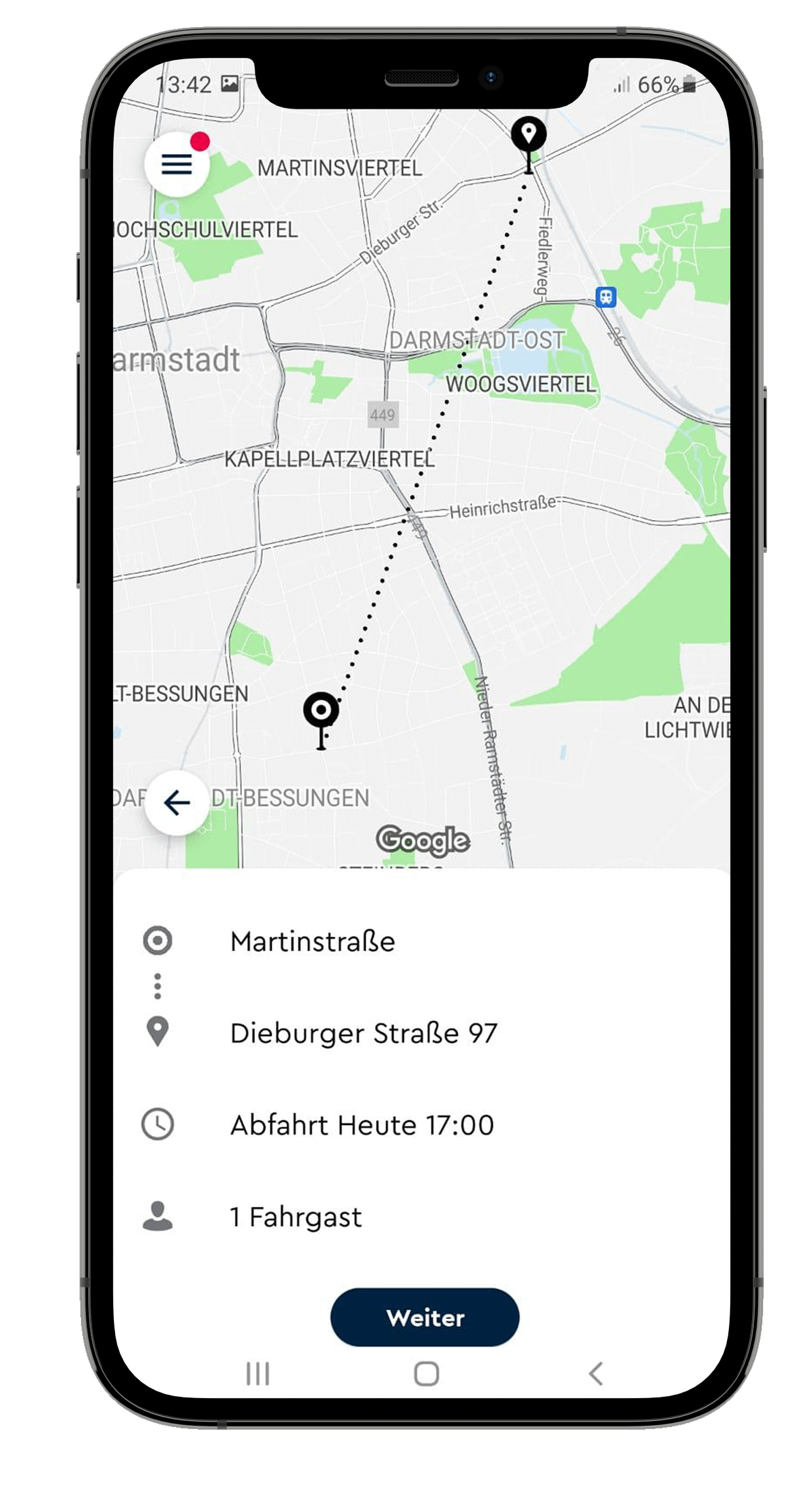Change departure time Abfahrt Heute 17:00
Viewport: 800px width, 1512px height.
[361, 1125]
